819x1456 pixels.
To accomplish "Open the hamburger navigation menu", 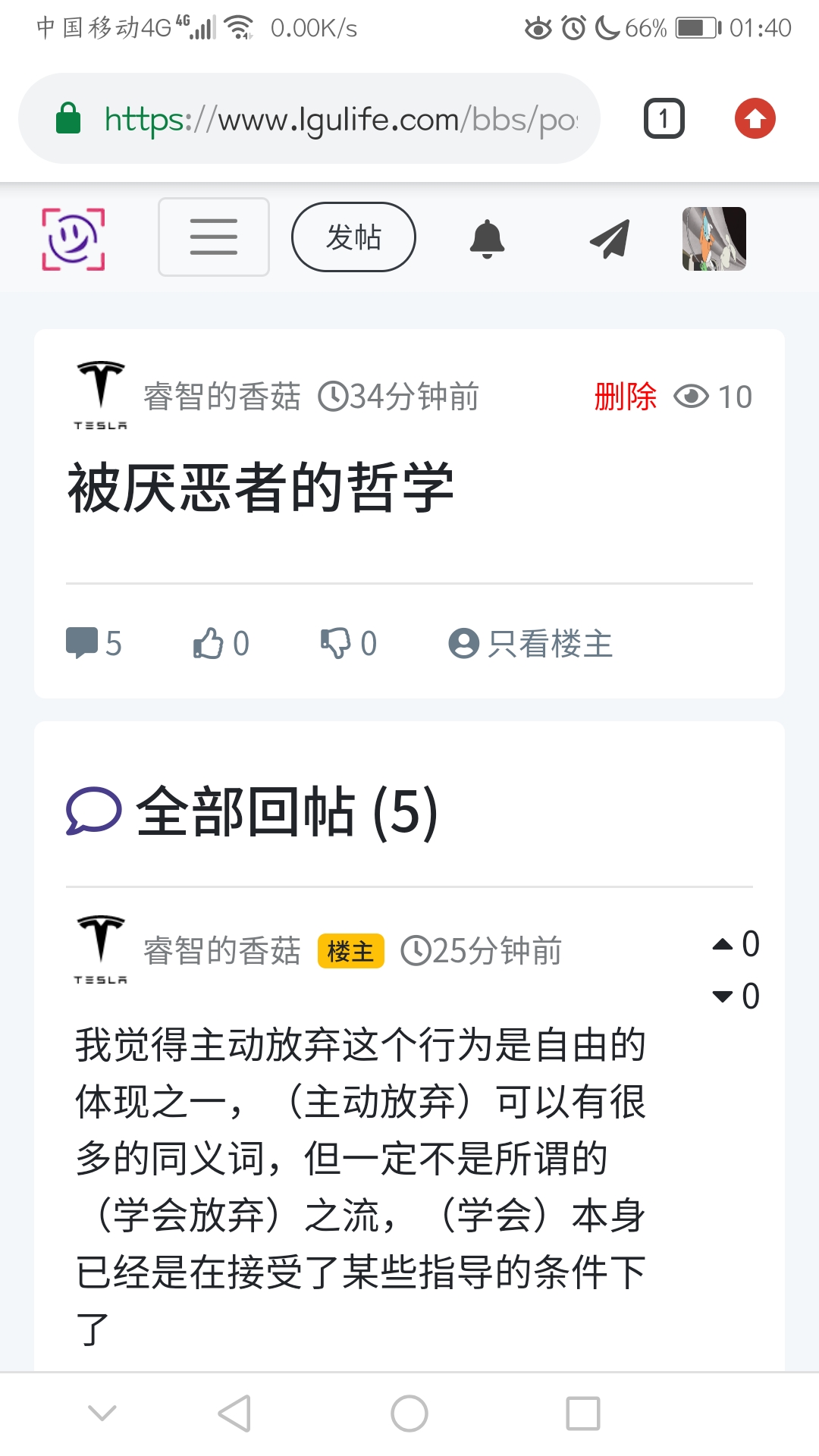I will coord(213,237).
